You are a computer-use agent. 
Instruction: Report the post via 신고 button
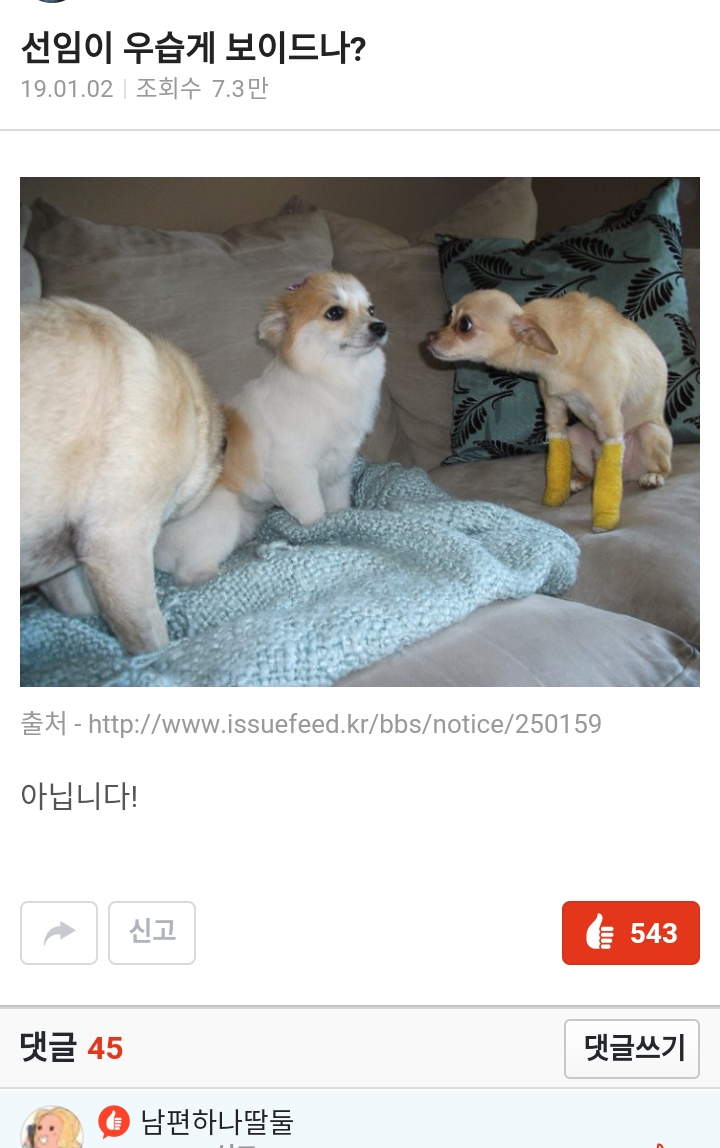click(x=152, y=933)
